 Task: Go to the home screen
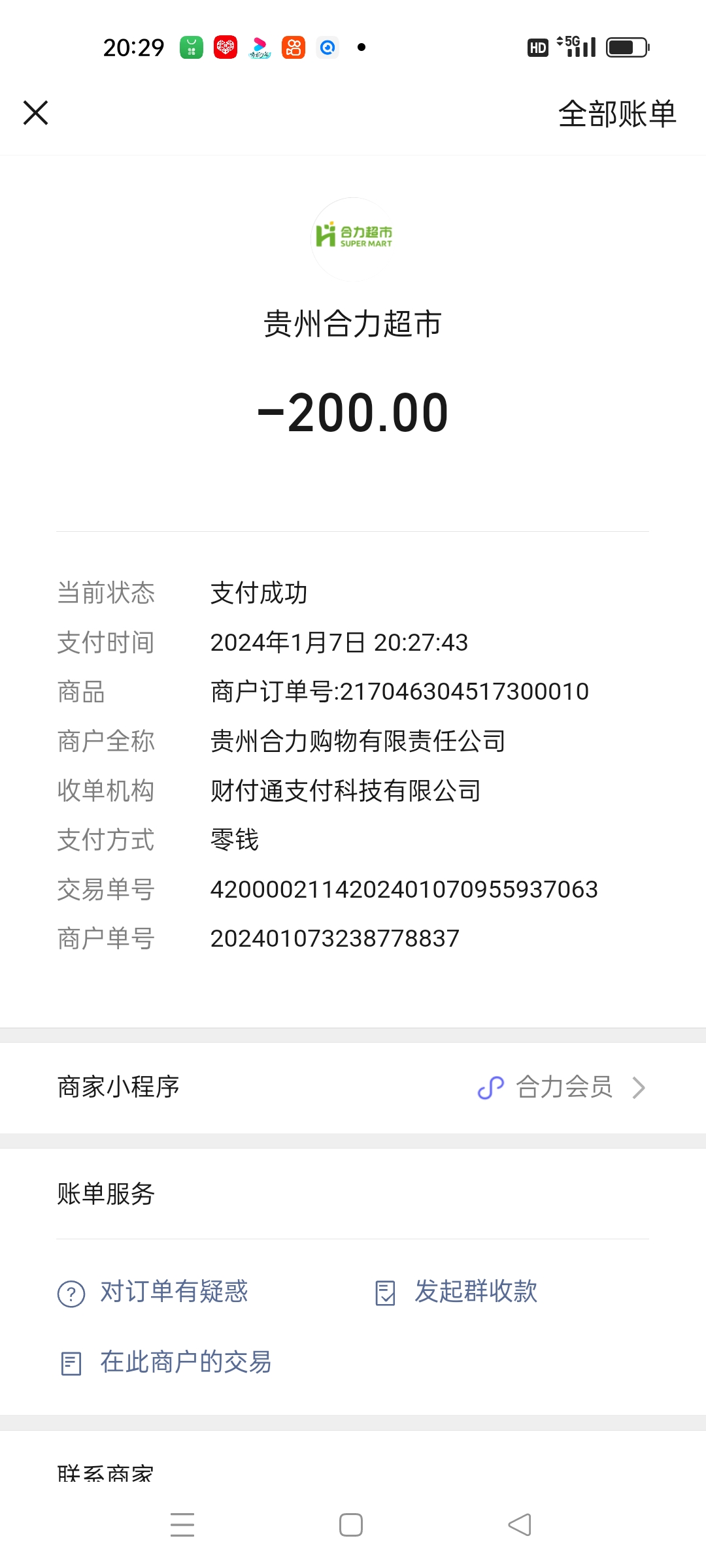(351, 1525)
